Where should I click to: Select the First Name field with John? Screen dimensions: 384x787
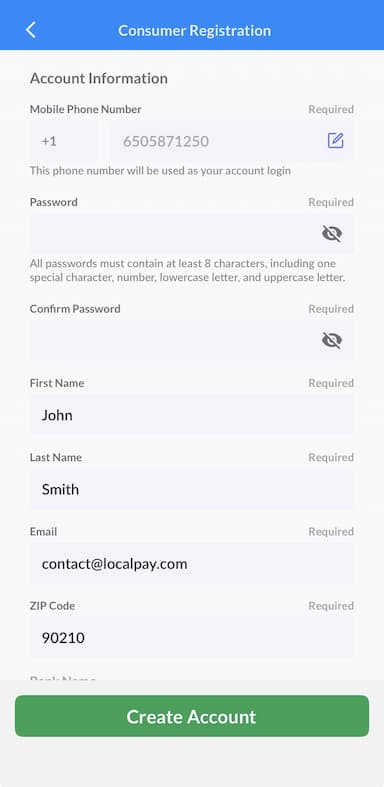192,415
